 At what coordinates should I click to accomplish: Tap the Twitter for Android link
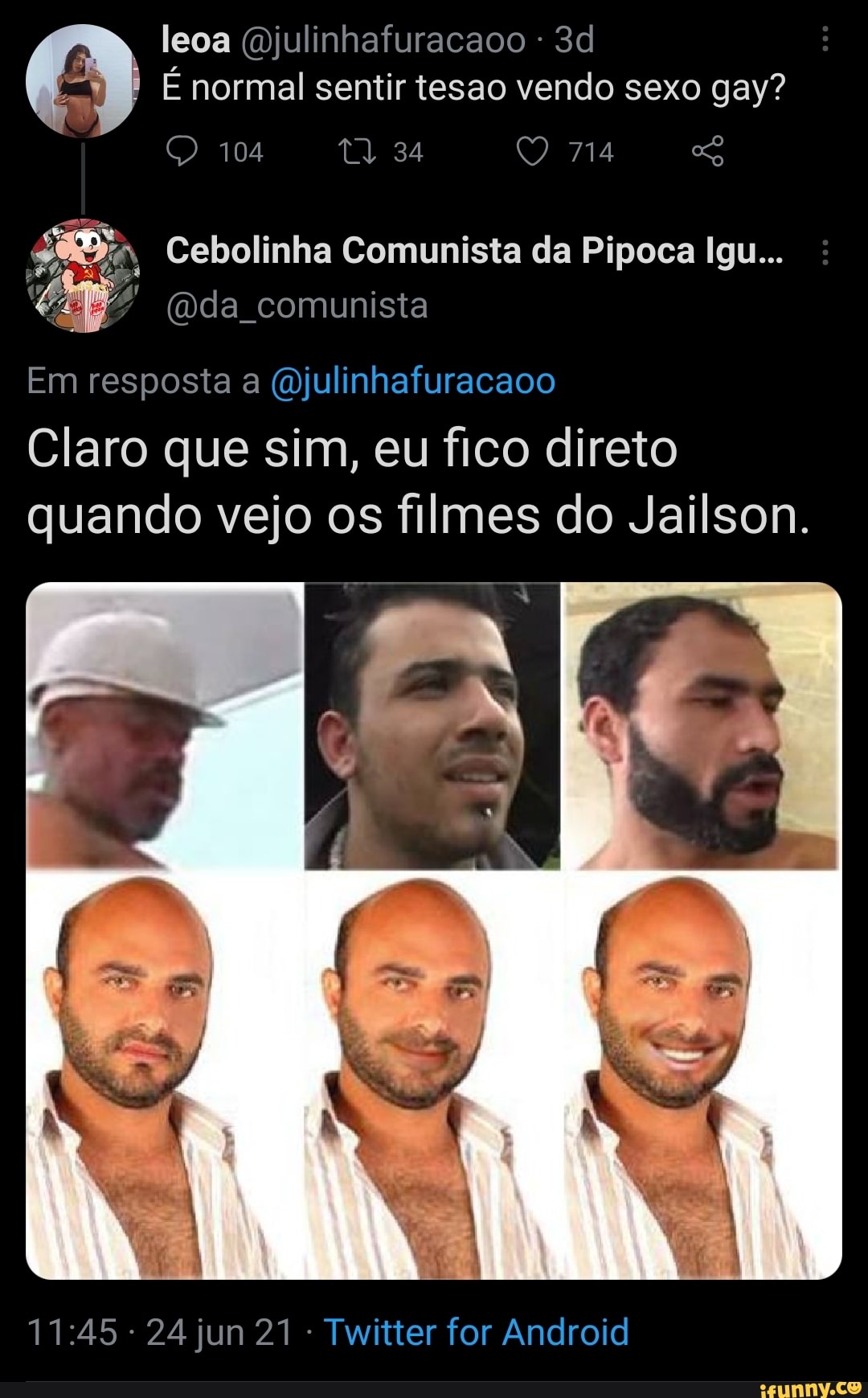pos(476,1332)
